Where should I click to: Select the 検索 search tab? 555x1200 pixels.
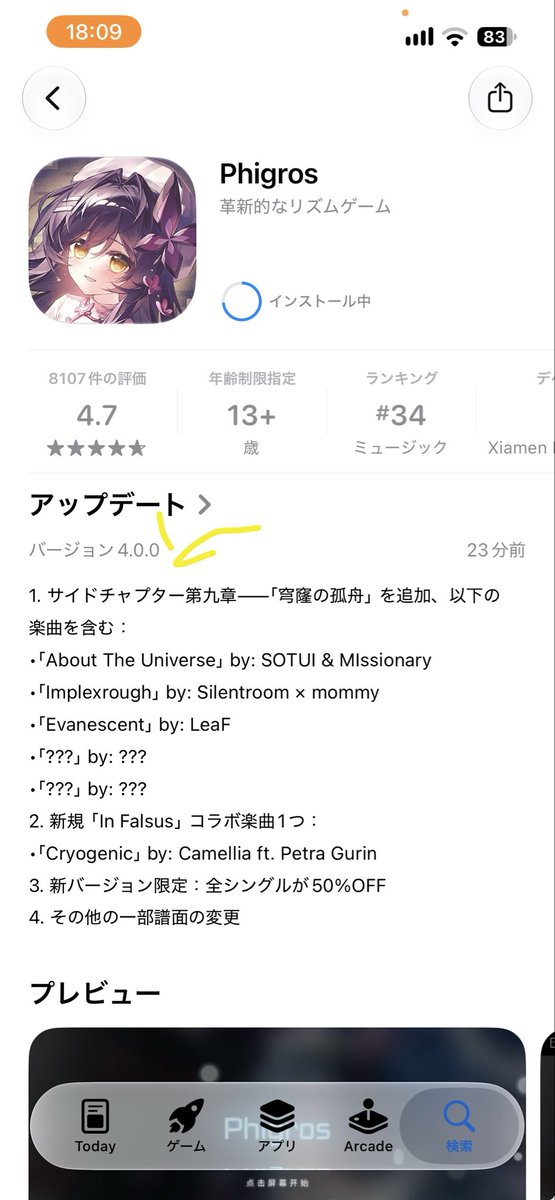click(x=460, y=1125)
